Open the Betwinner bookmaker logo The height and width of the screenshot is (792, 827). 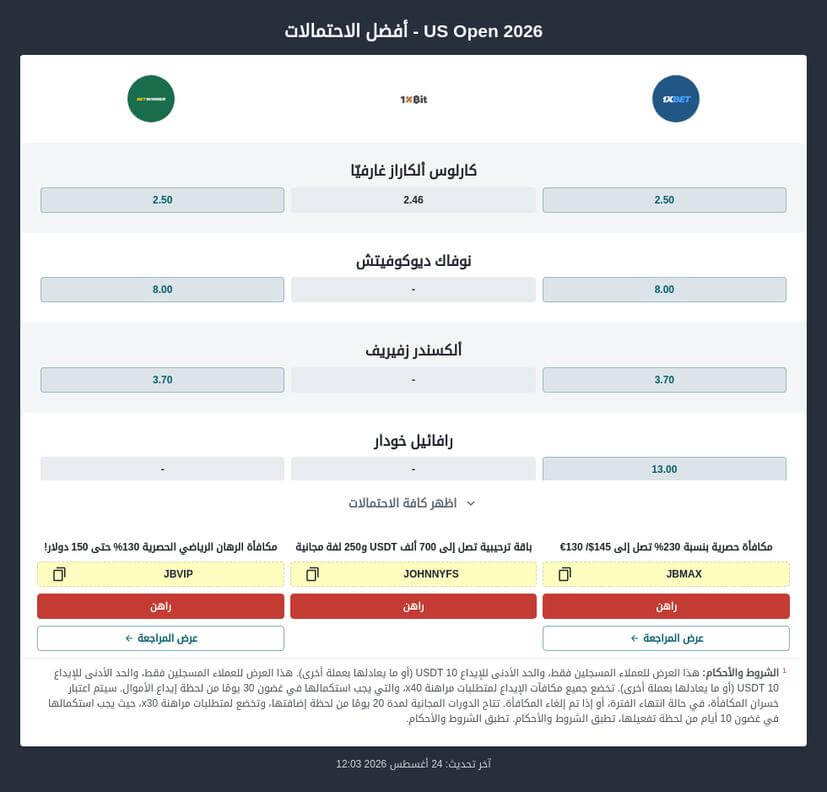[151, 99]
